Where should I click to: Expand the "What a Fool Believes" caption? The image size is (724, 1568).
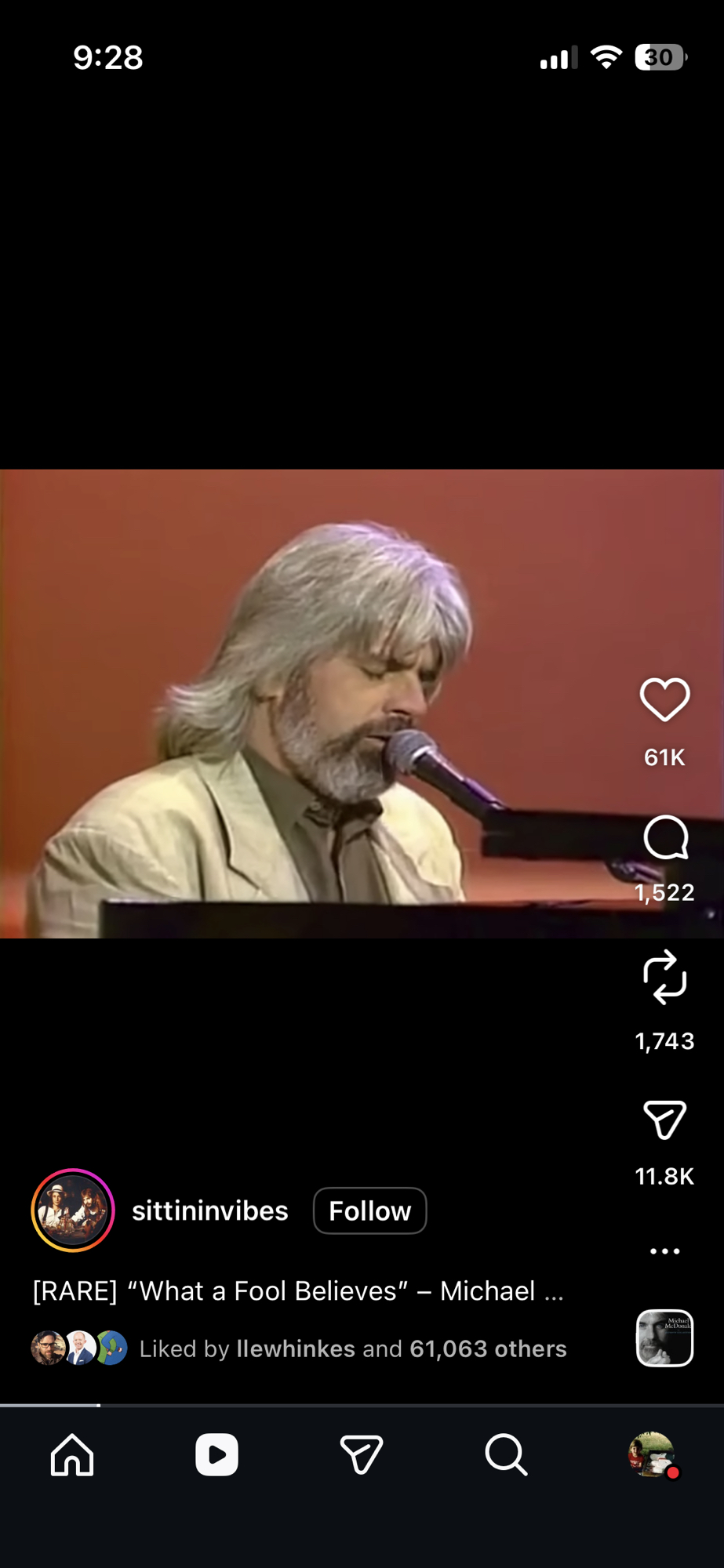(298, 1290)
